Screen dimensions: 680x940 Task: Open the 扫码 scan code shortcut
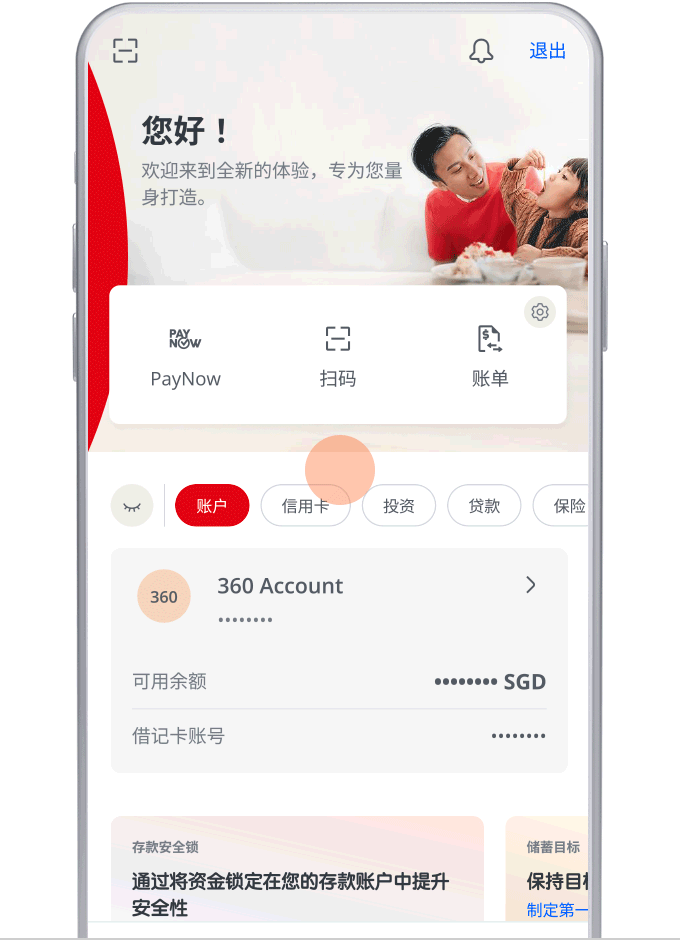(338, 356)
